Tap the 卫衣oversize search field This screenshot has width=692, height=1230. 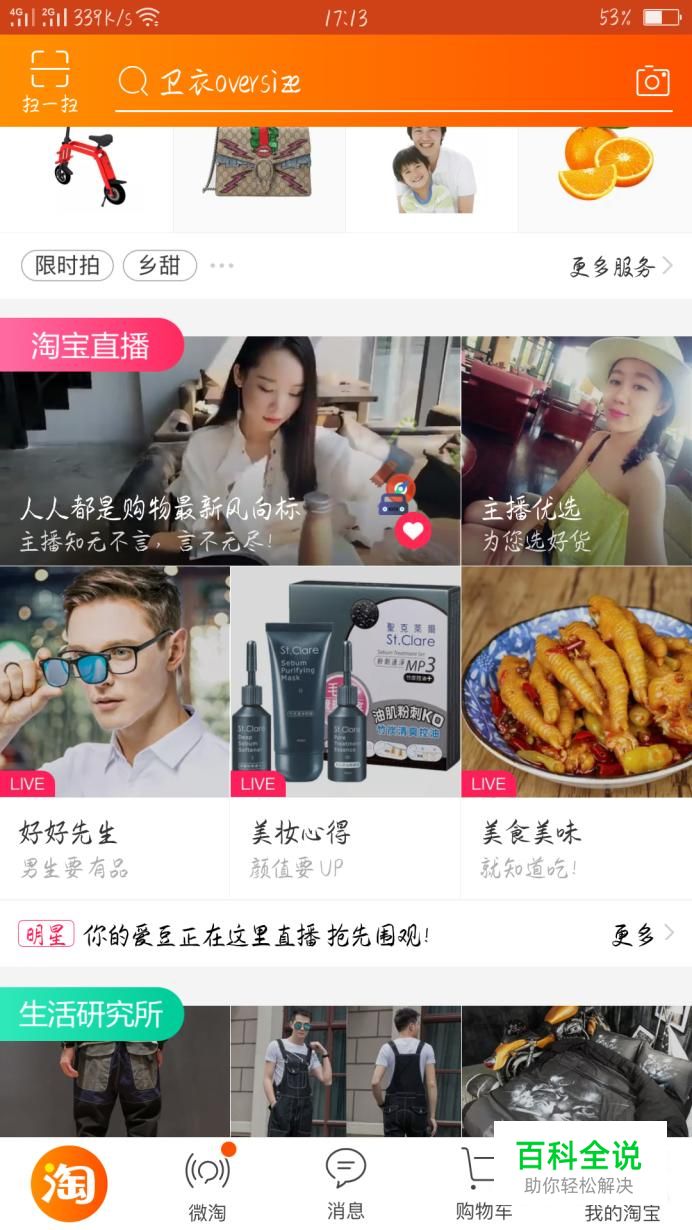click(x=370, y=82)
